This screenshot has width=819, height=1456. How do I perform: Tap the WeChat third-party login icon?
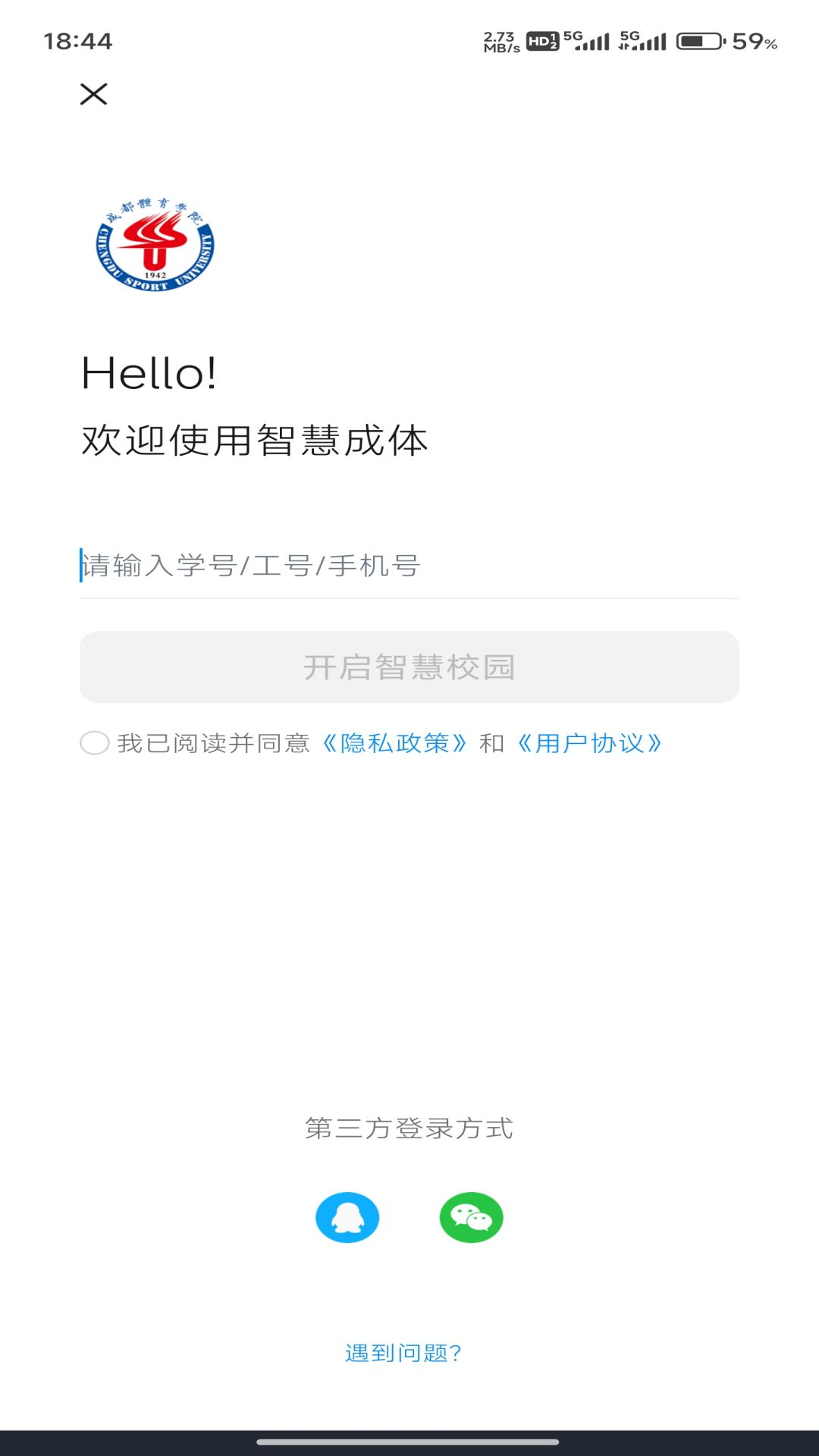click(470, 1217)
